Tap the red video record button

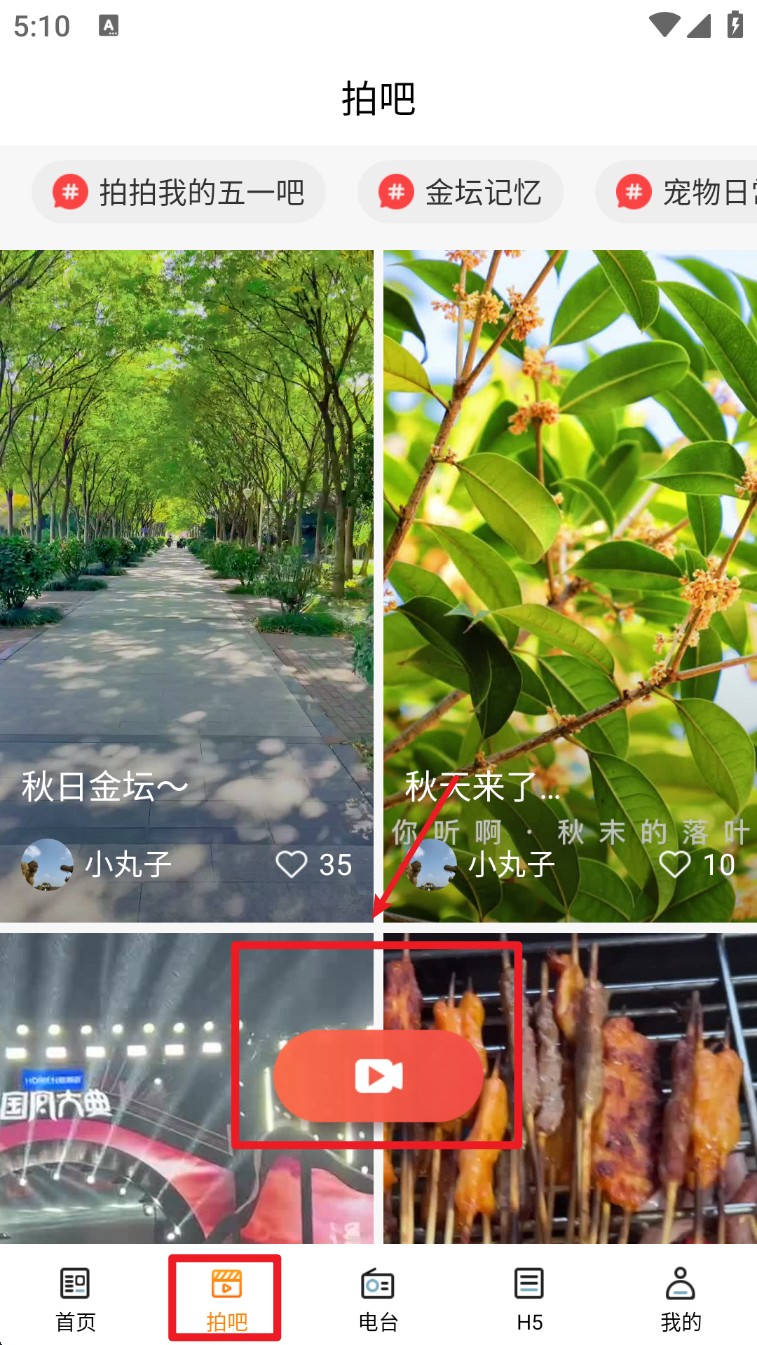378,1076
